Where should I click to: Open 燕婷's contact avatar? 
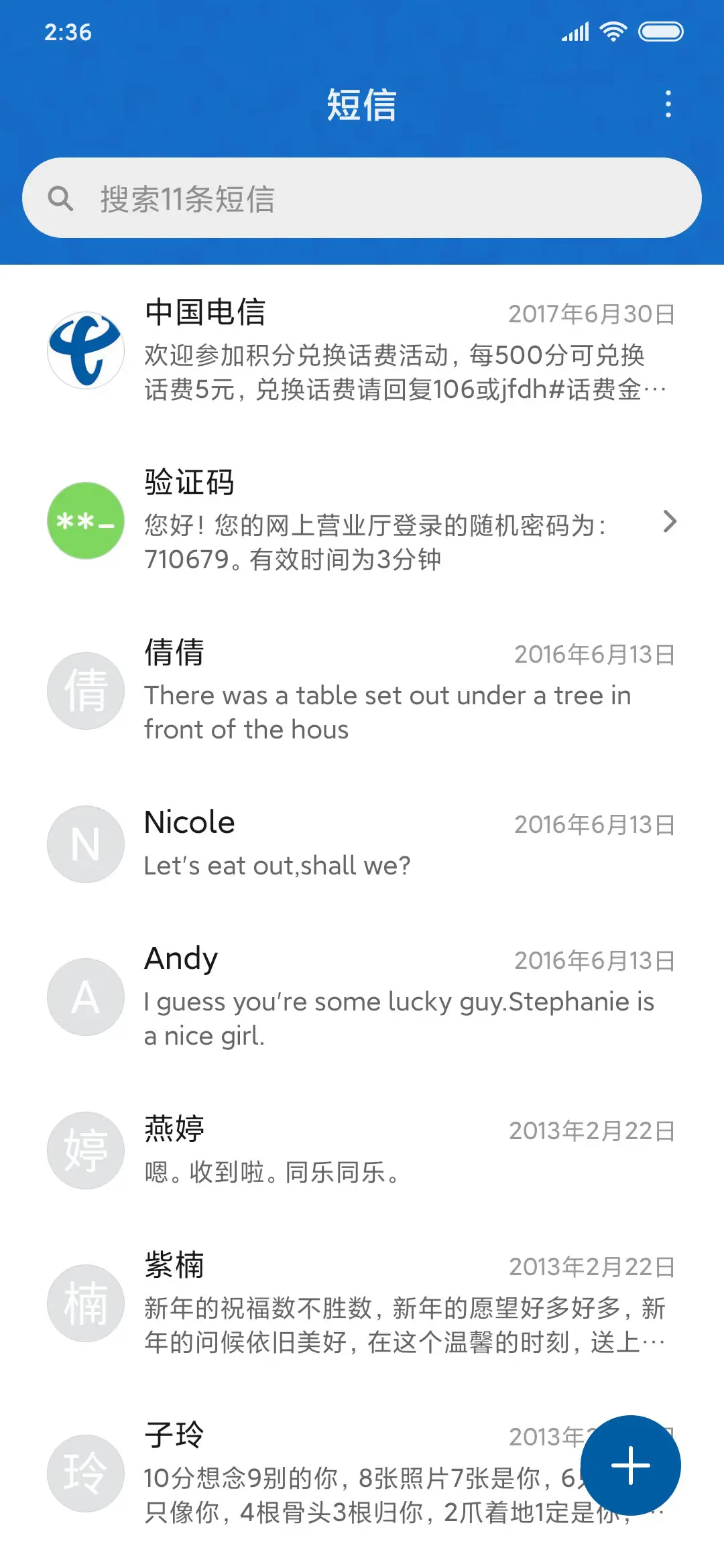pyautogui.click(x=85, y=1151)
